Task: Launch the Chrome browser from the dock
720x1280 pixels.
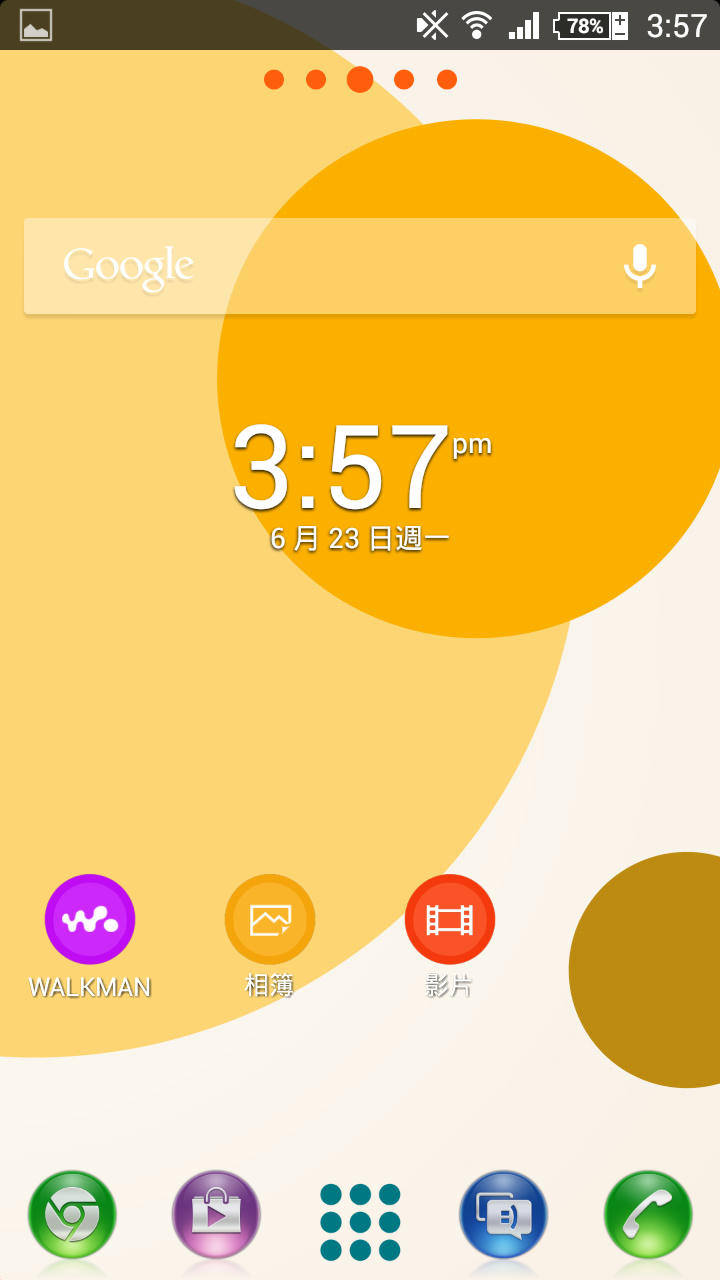Action: (x=72, y=1214)
